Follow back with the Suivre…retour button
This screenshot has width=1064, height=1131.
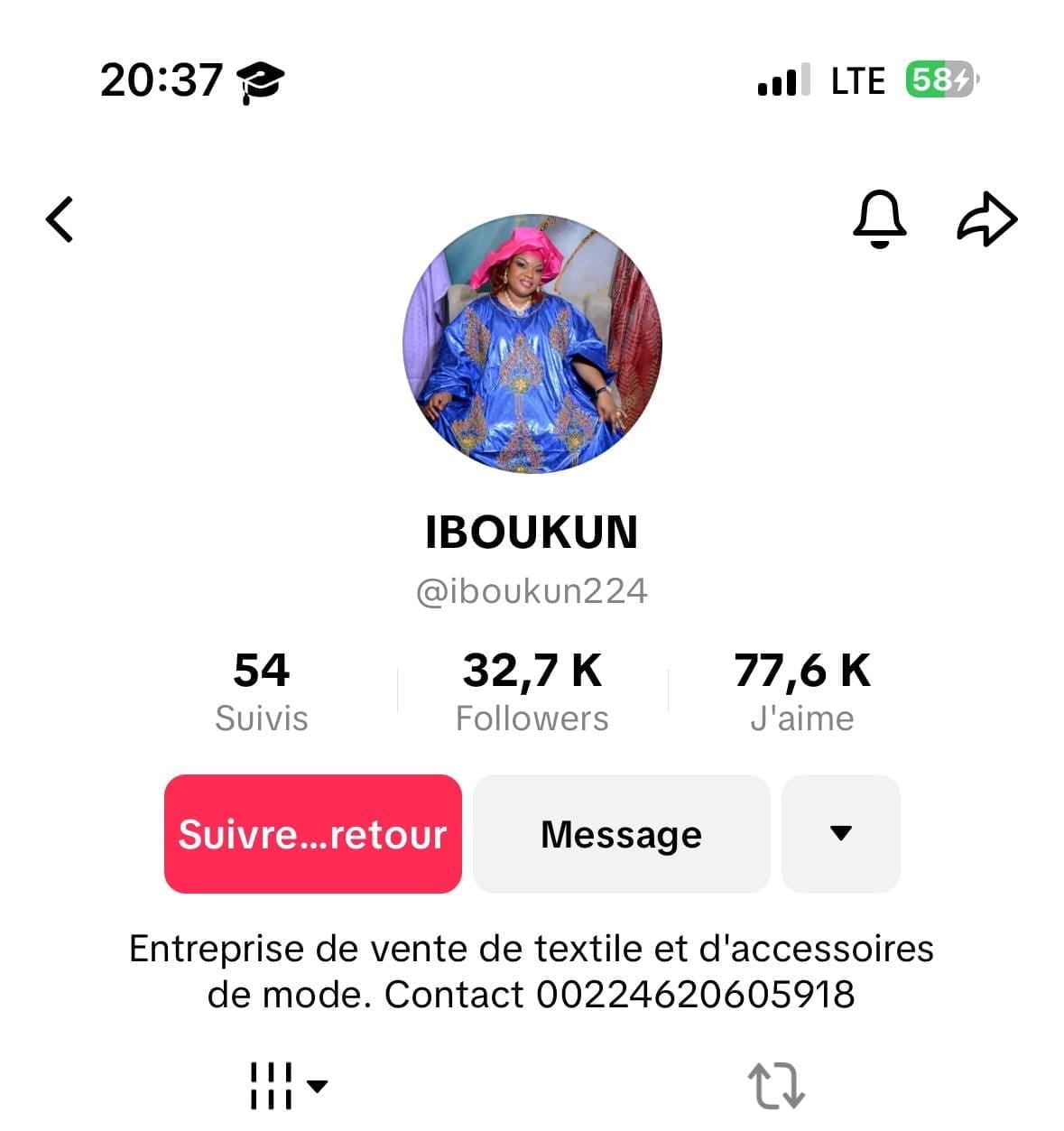tap(312, 834)
